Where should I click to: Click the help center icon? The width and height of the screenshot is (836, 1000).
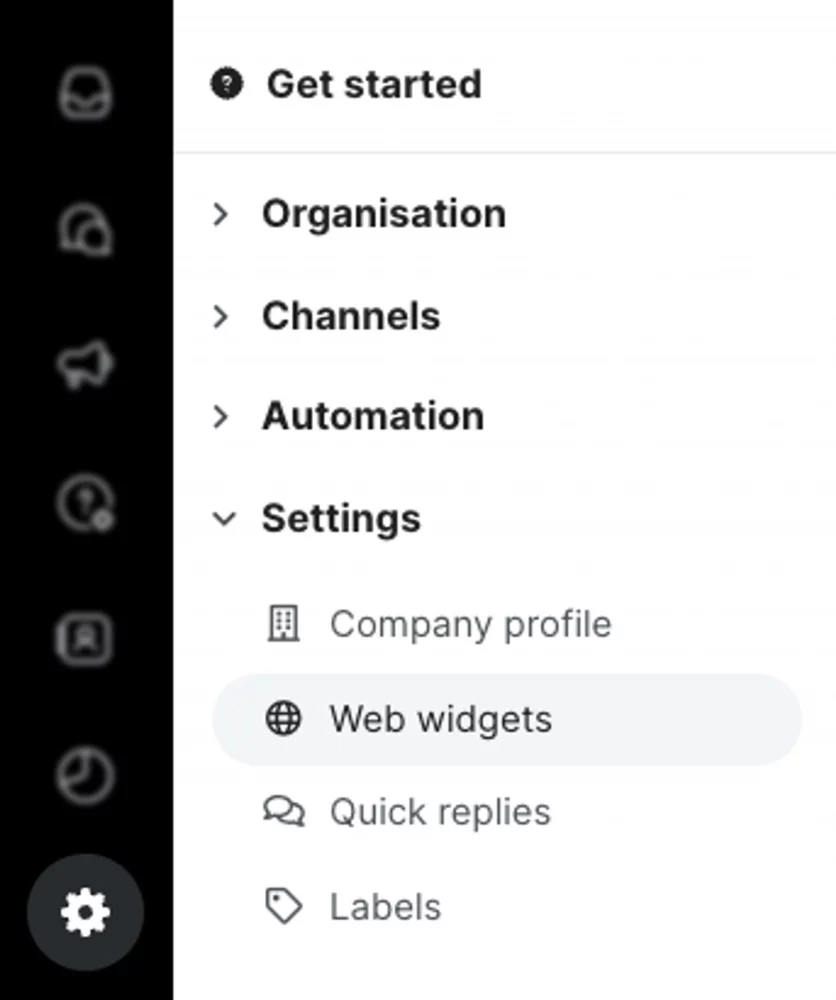tap(85, 504)
